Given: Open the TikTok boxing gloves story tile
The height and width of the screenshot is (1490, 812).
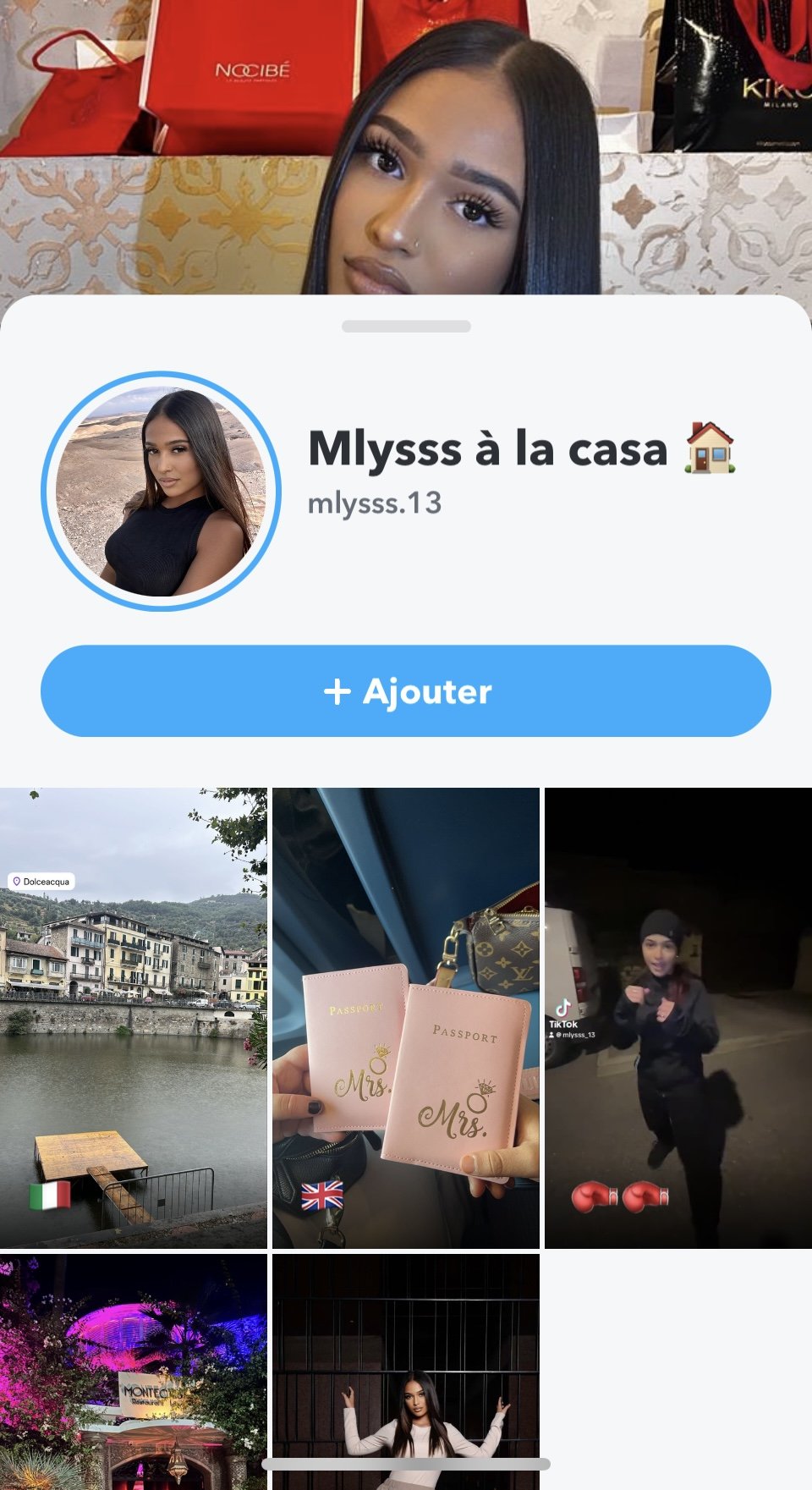Looking at the screenshot, I should 678,1018.
